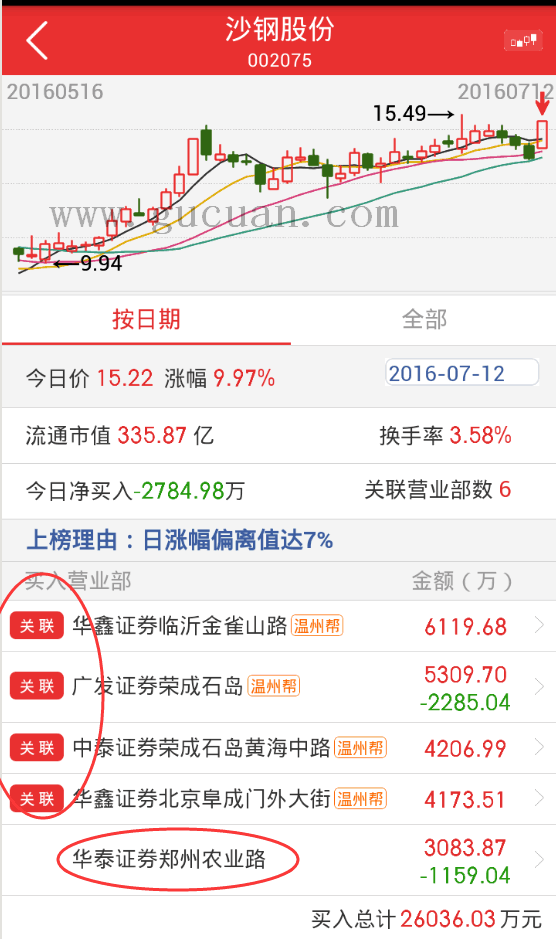Open the 华鑫证券临沂金雀山路 row
556x939 pixels.
click(x=278, y=626)
